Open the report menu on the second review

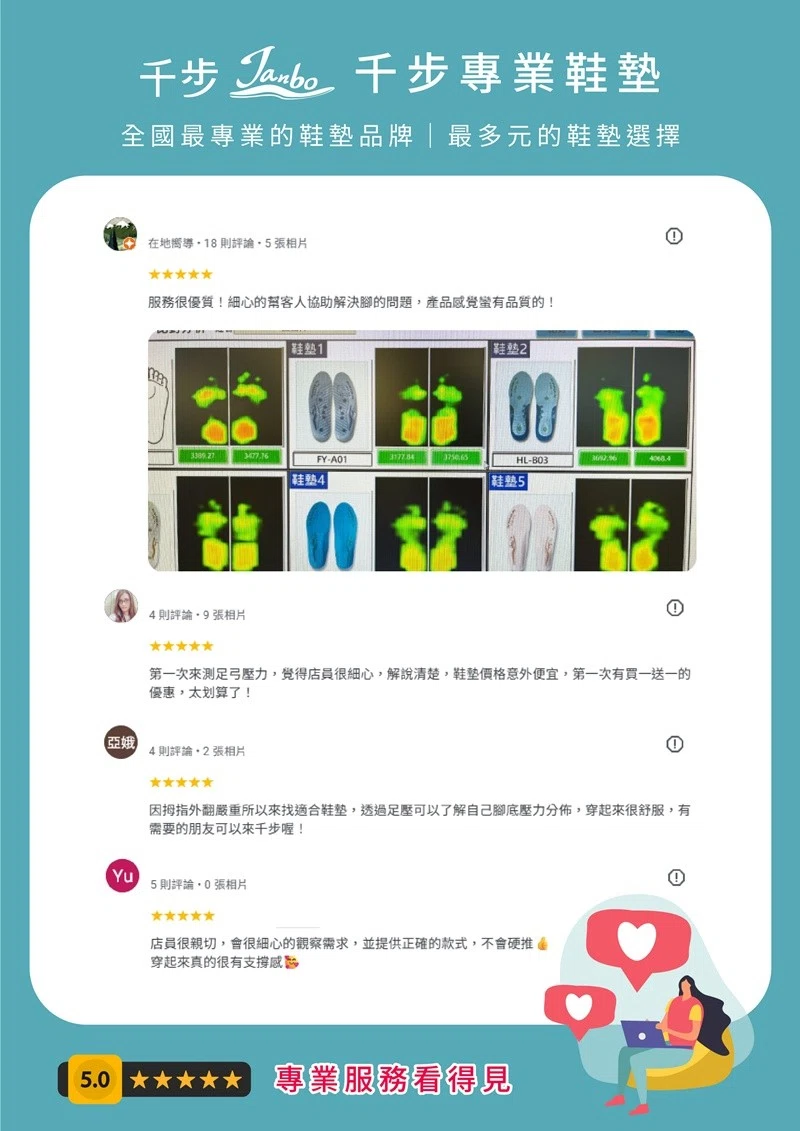coord(676,606)
